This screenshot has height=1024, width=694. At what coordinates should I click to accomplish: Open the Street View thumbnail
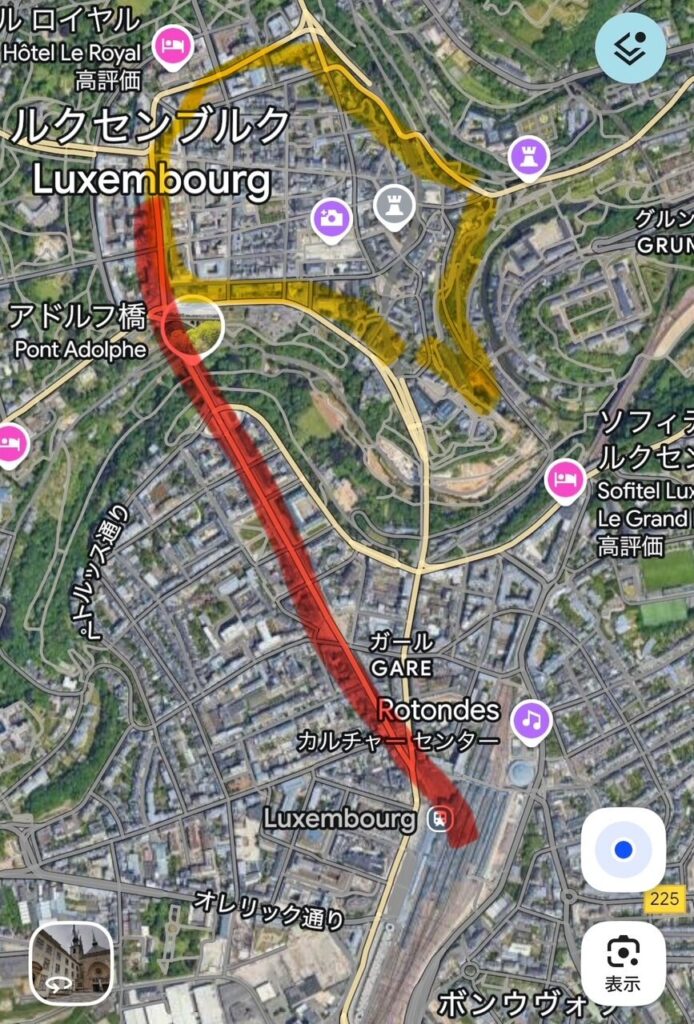pyautogui.click(x=71, y=961)
